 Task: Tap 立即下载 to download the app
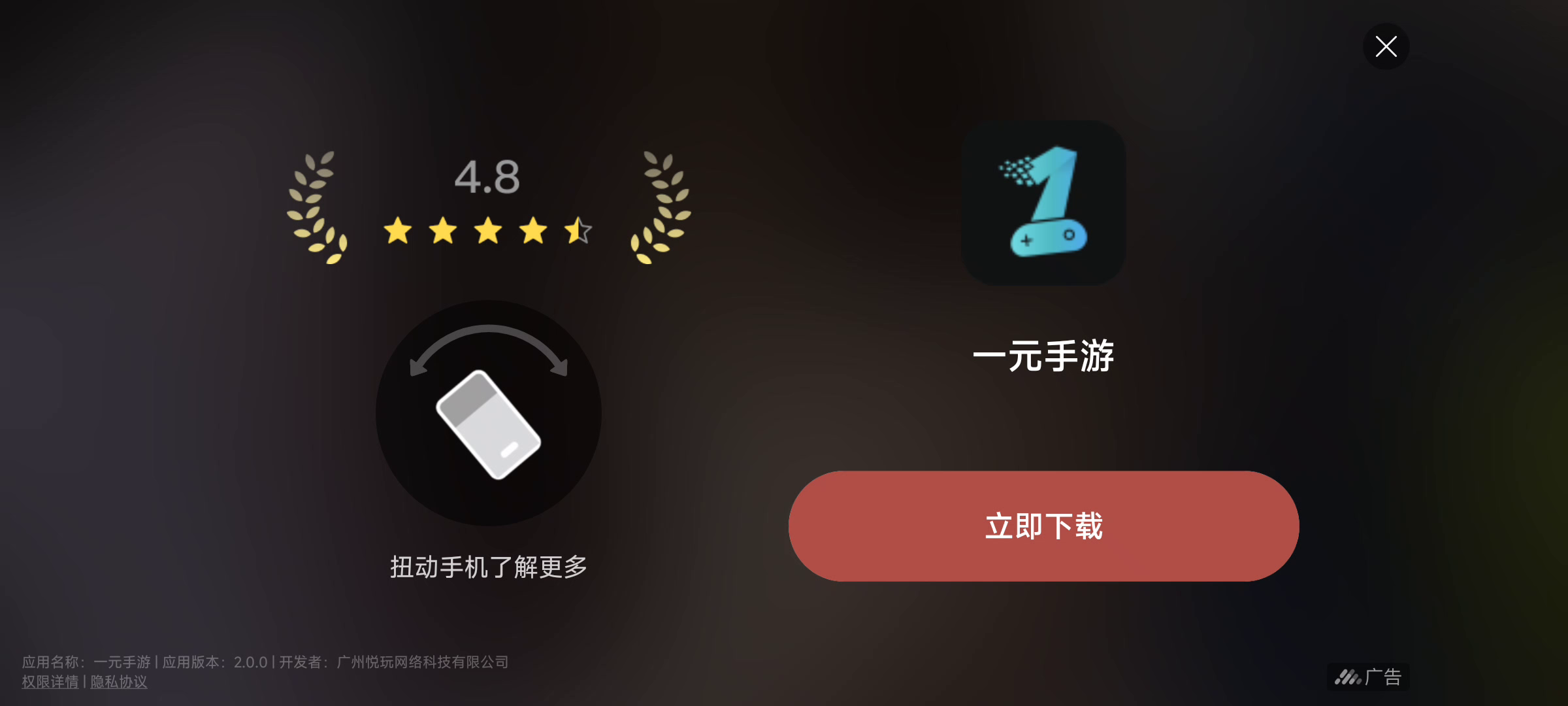click(1043, 526)
